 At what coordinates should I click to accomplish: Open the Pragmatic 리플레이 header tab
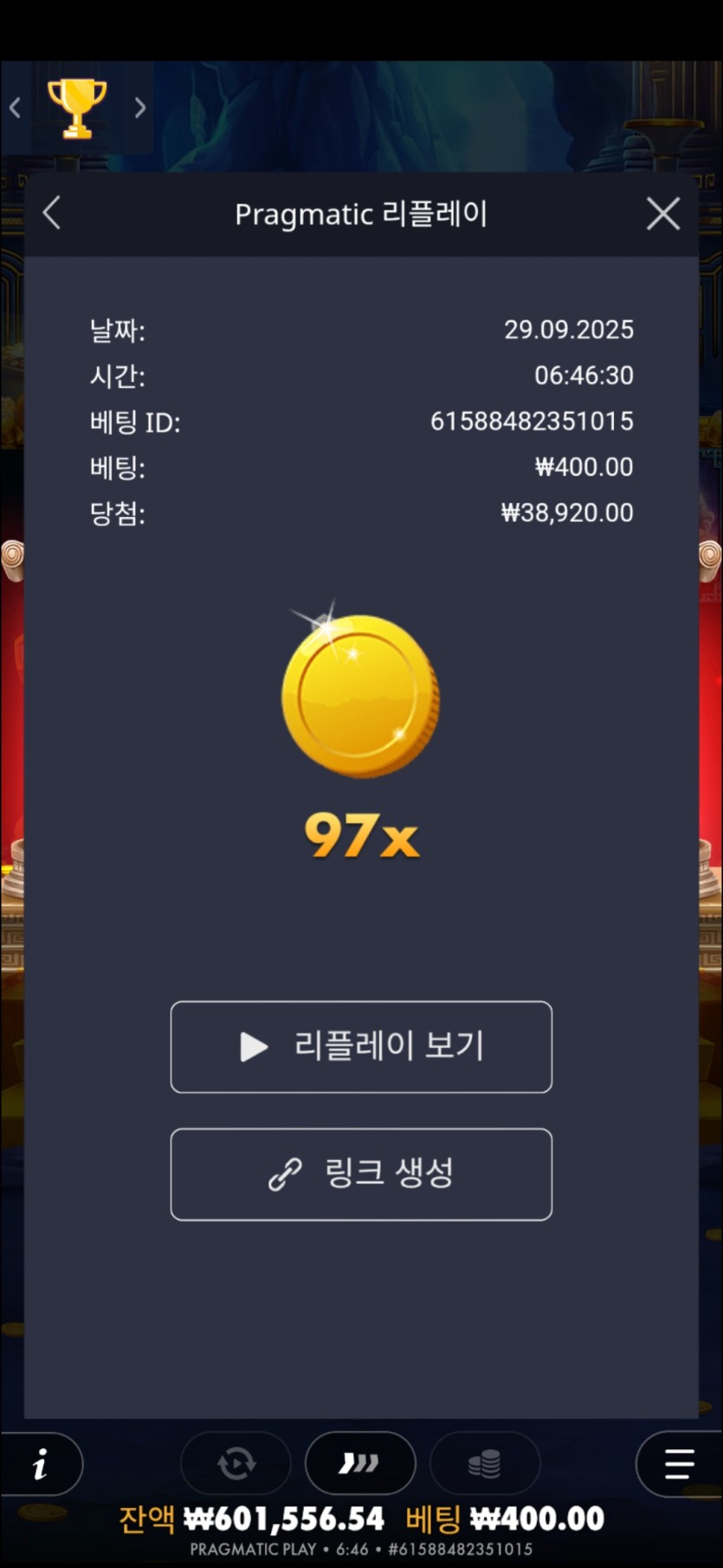pyautogui.click(x=361, y=213)
